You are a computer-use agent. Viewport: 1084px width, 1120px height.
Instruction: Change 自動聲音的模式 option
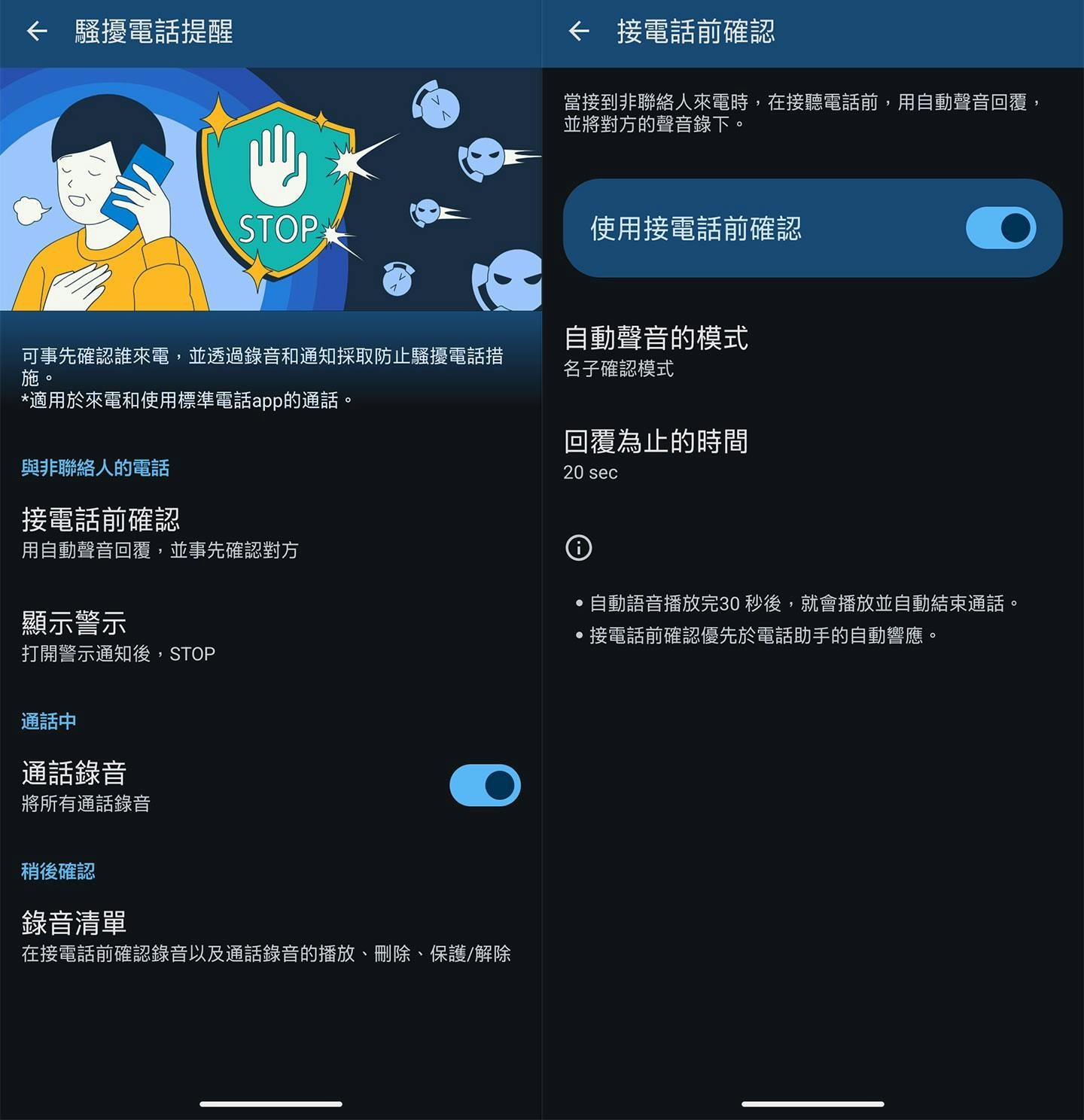click(655, 350)
